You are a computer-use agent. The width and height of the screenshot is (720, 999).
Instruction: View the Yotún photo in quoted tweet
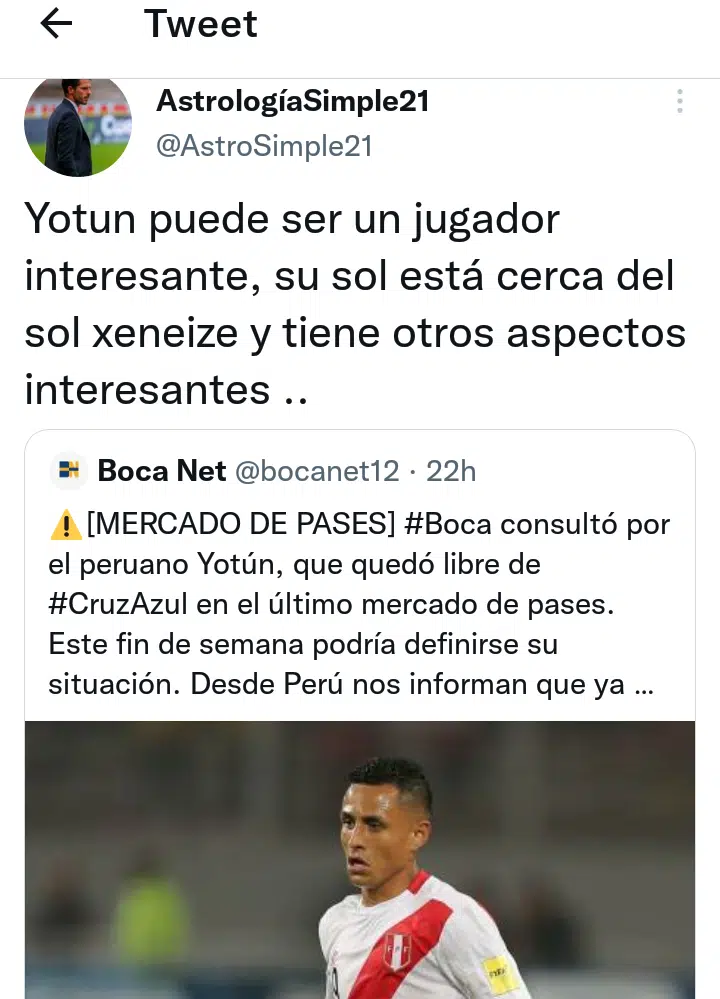360,858
